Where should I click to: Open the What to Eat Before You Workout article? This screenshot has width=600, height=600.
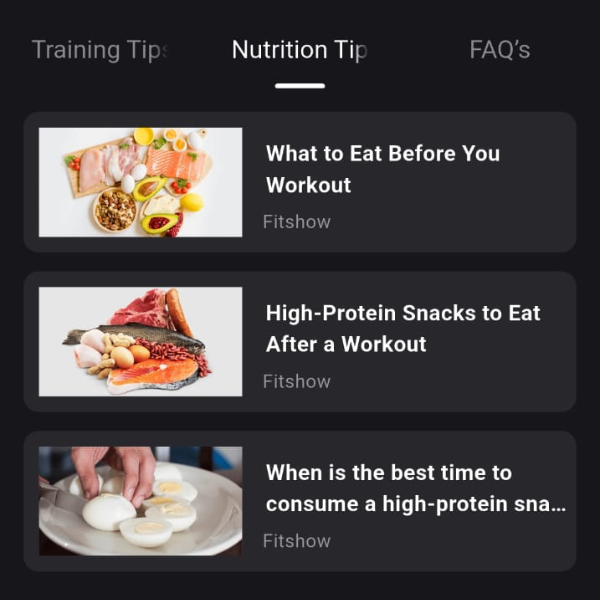pos(300,182)
